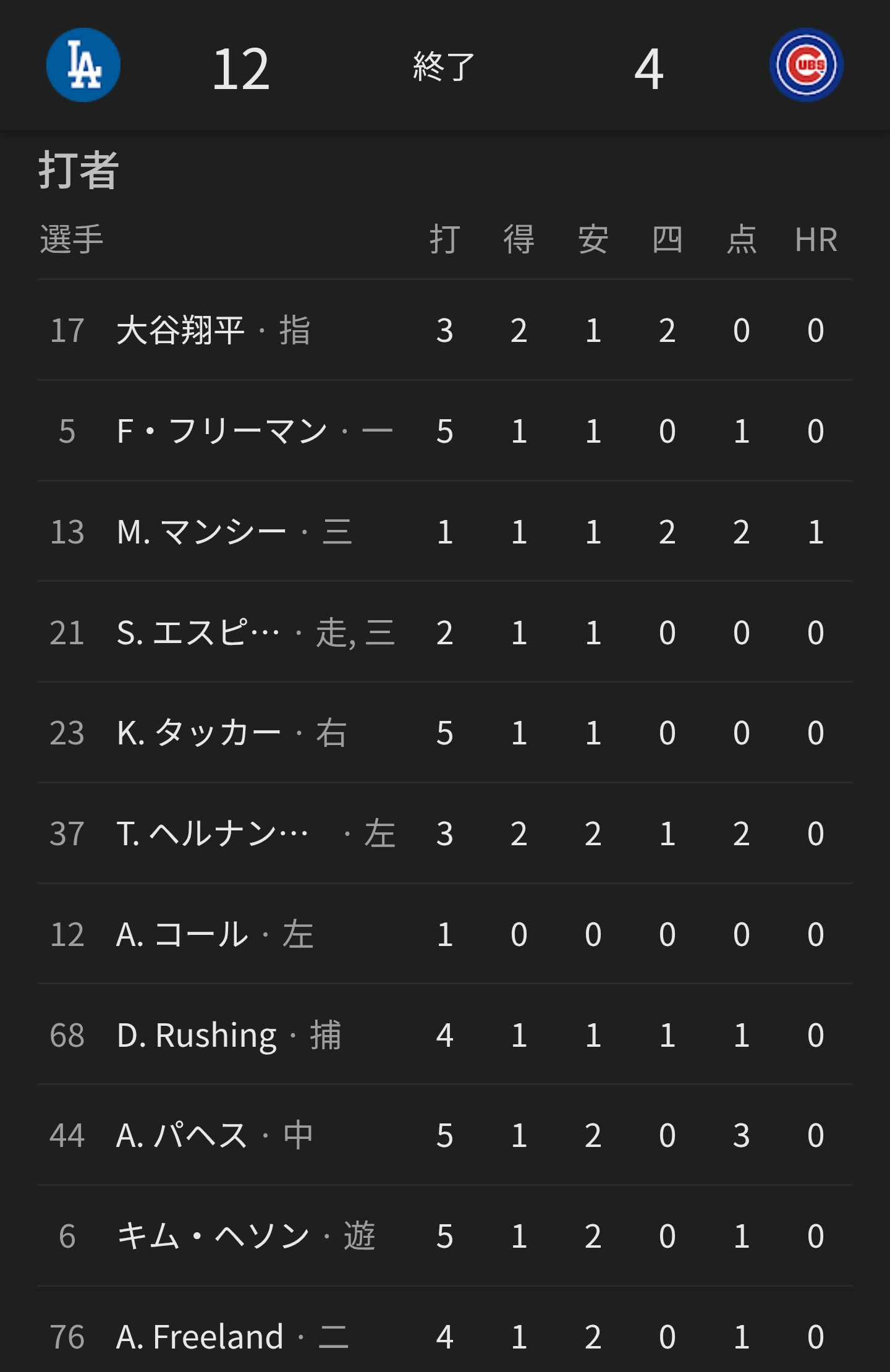Open the Dodgers team logo
The height and width of the screenshot is (1372, 890).
(x=83, y=65)
